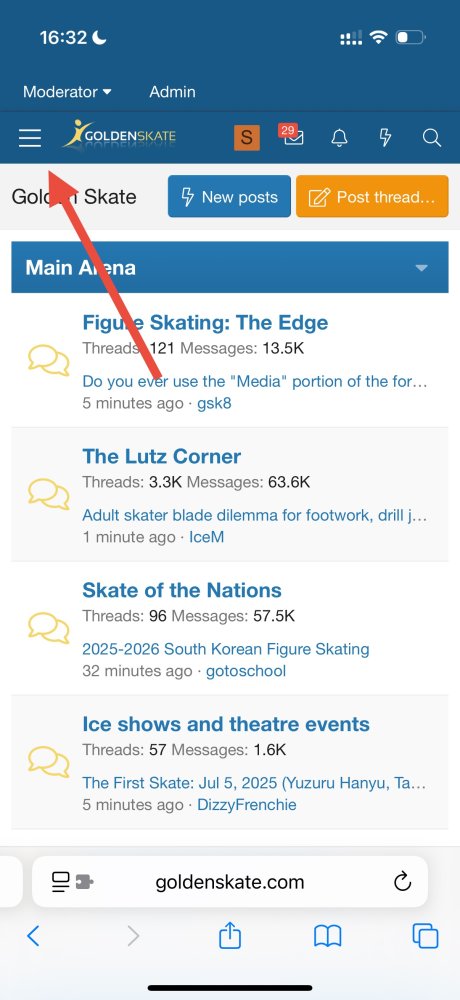The image size is (460, 1000).
Task: Open The Lutz Corner forum
Action: pos(161,456)
